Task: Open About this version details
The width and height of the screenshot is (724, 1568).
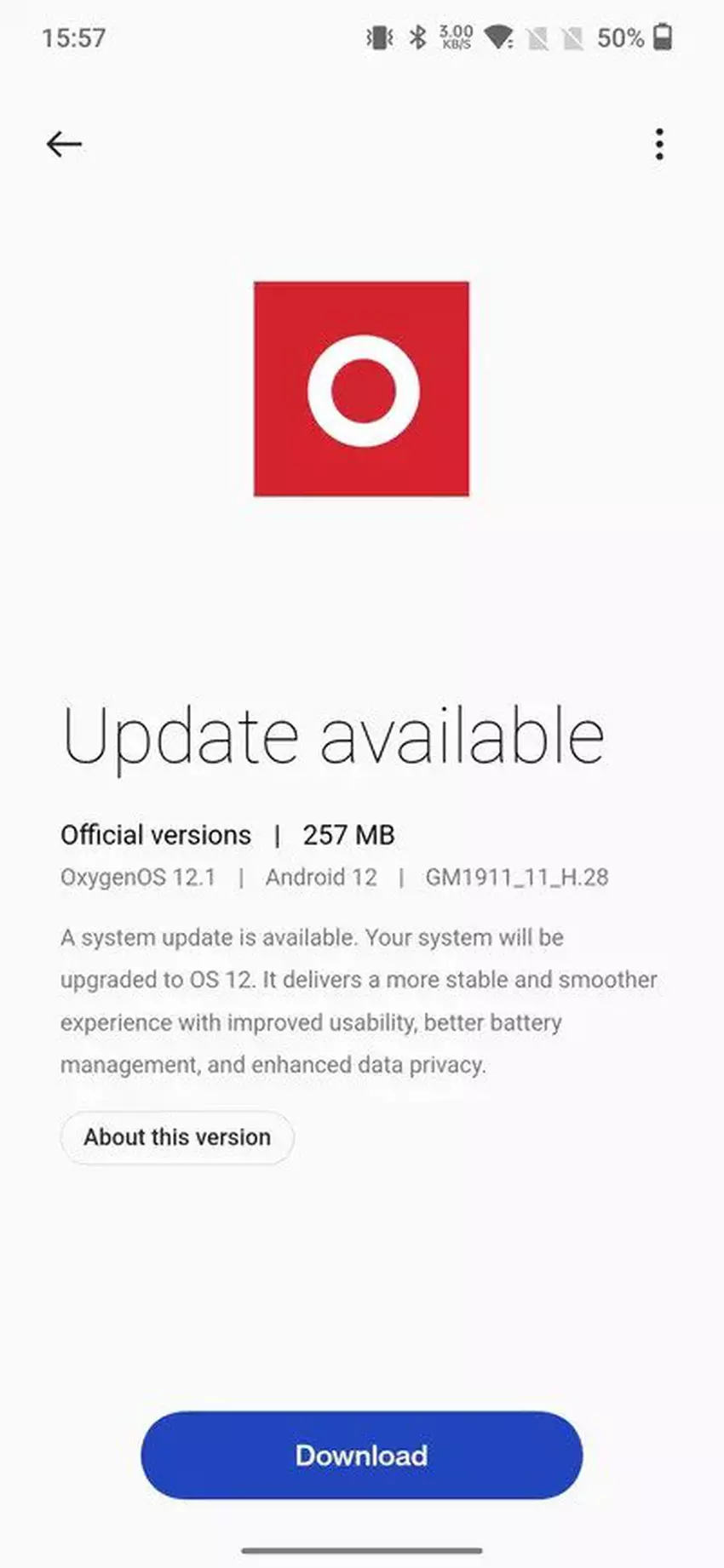Action: (x=177, y=1137)
